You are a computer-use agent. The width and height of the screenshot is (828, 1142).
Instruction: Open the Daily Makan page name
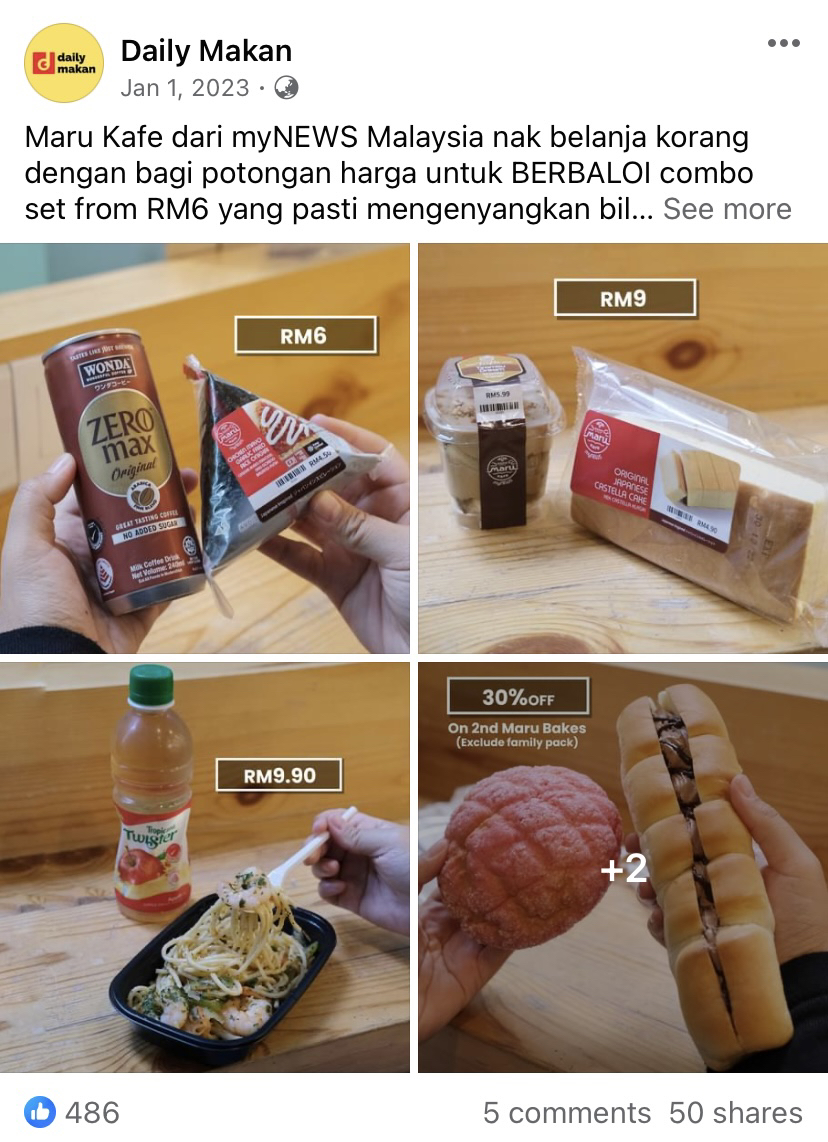[206, 50]
